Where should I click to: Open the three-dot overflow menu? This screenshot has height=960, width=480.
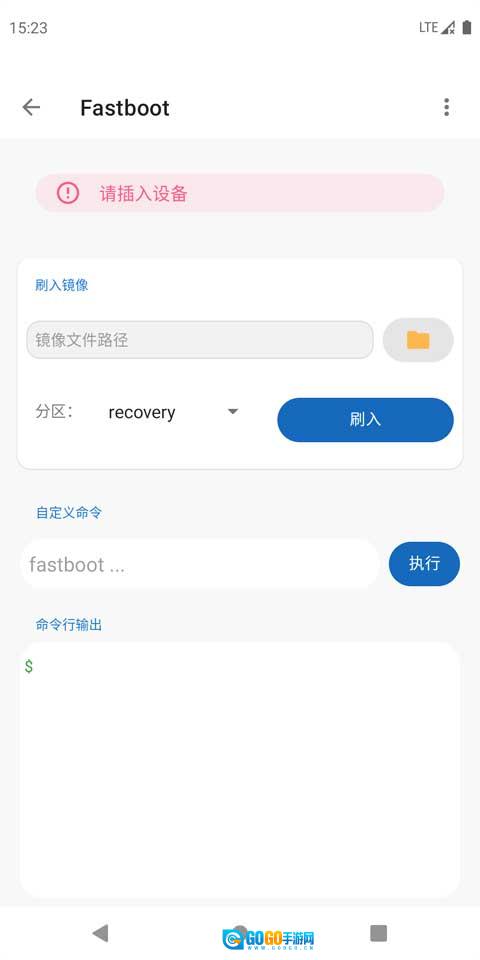(446, 108)
